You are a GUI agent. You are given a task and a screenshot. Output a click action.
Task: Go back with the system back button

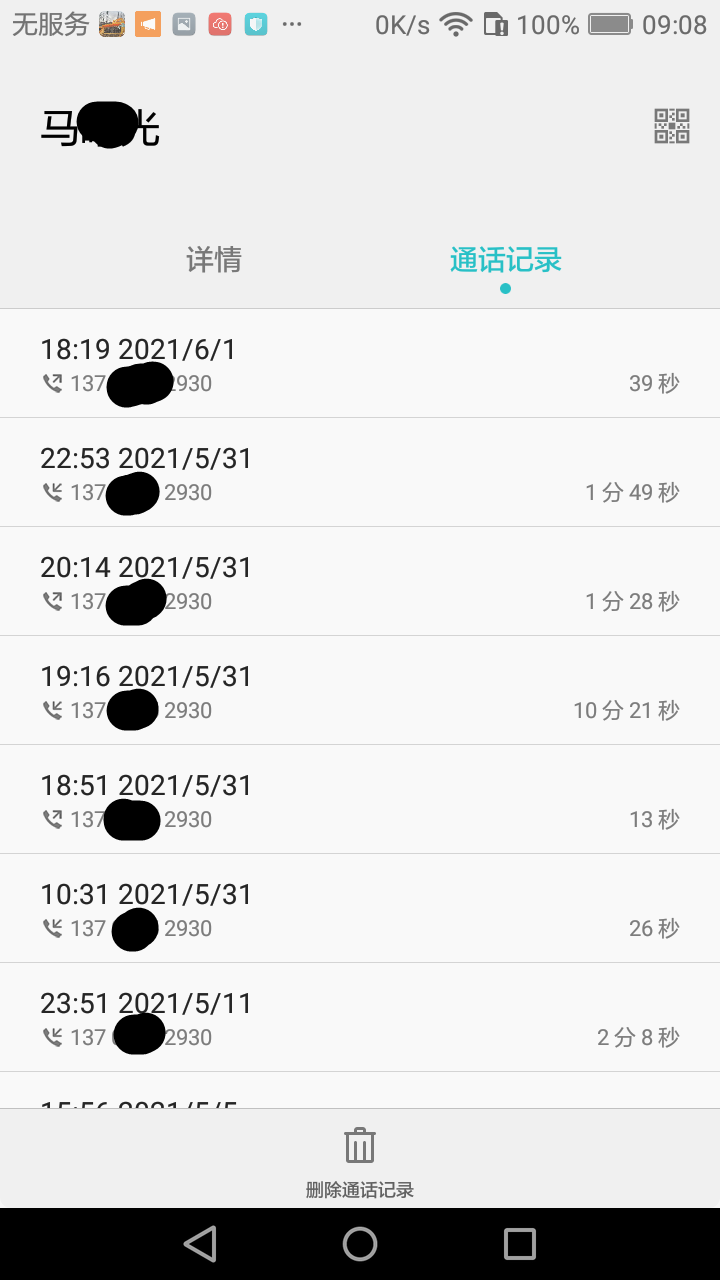coord(200,1244)
